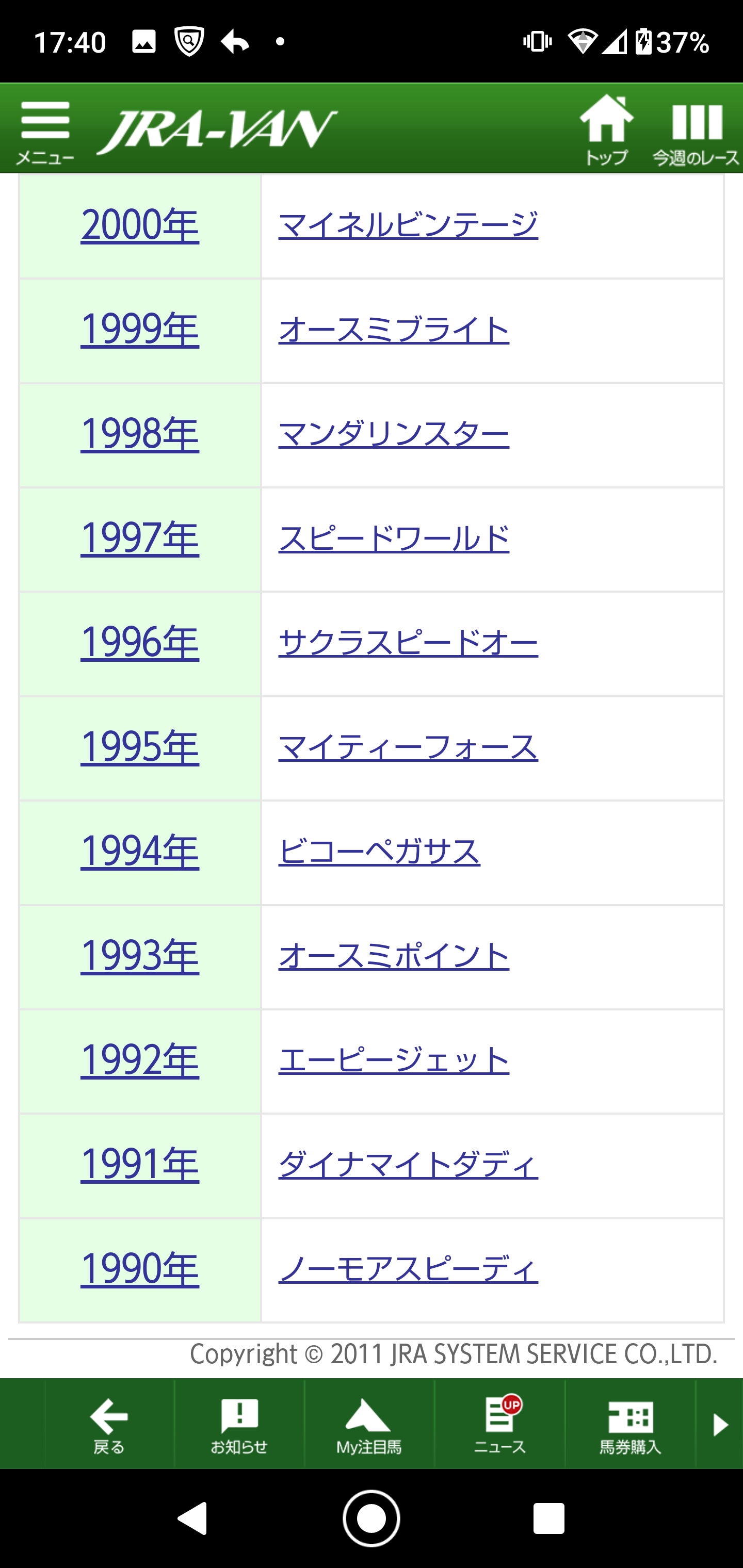Viewport: 743px width, 1568px height.
Task: Select the 1994年 link
Action: pos(139,851)
